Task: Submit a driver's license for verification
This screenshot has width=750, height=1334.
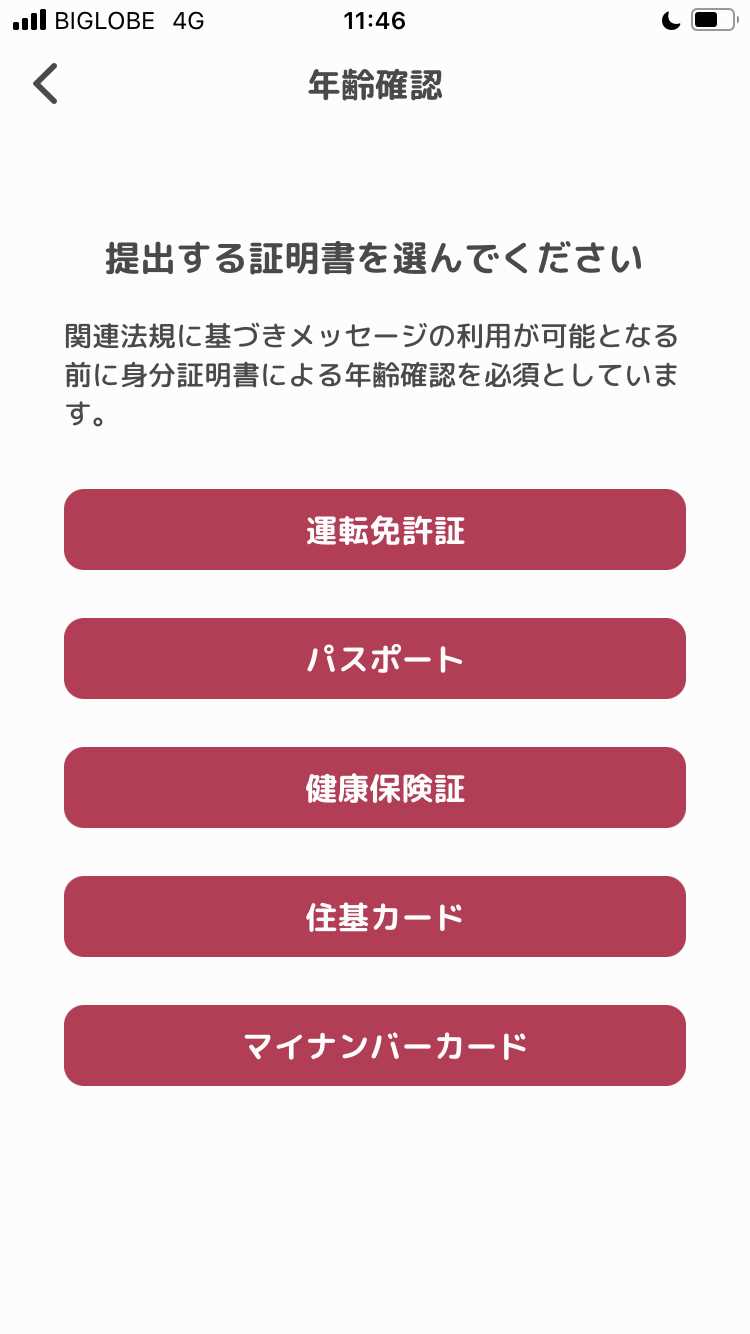Action: point(374,529)
